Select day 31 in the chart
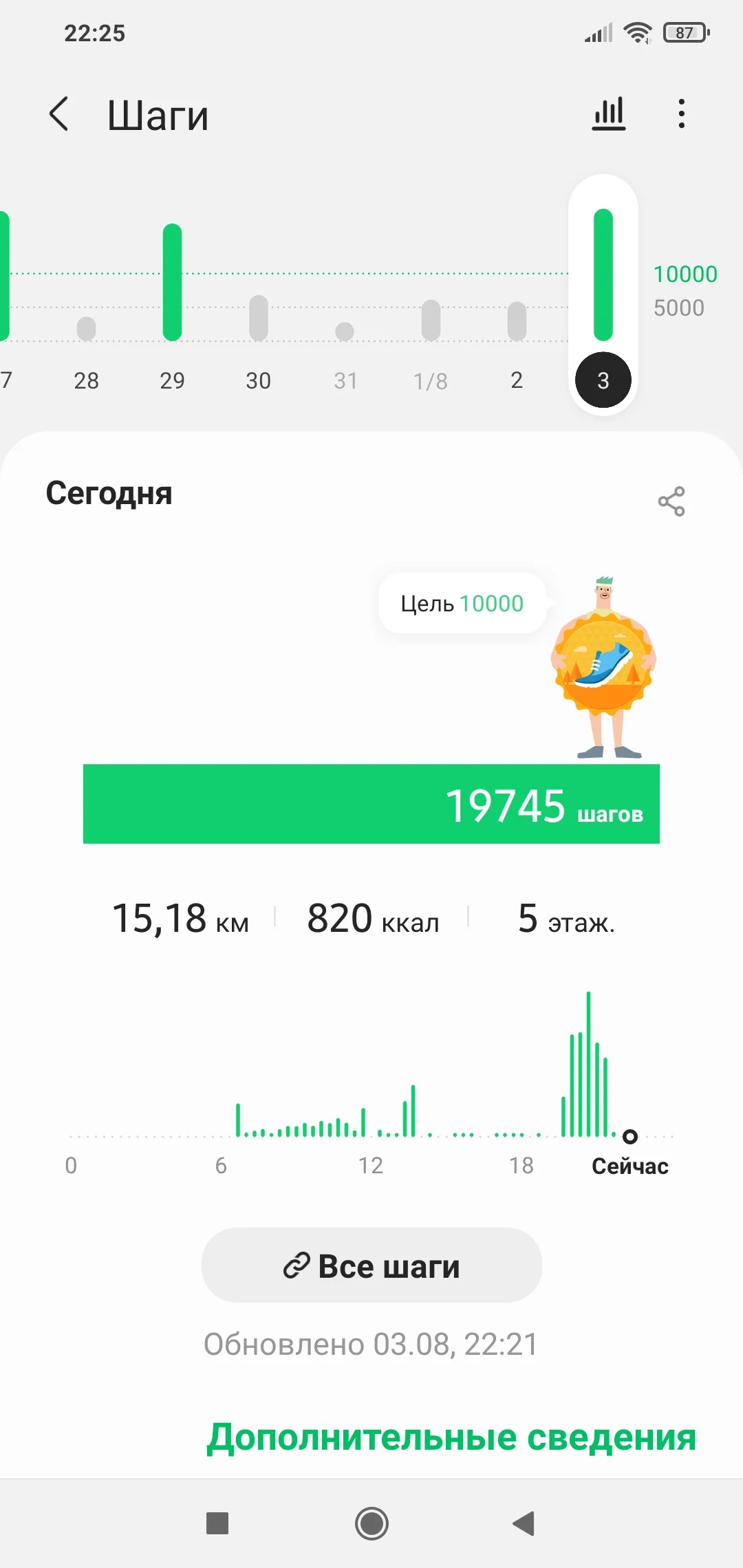 click(345, 380)
